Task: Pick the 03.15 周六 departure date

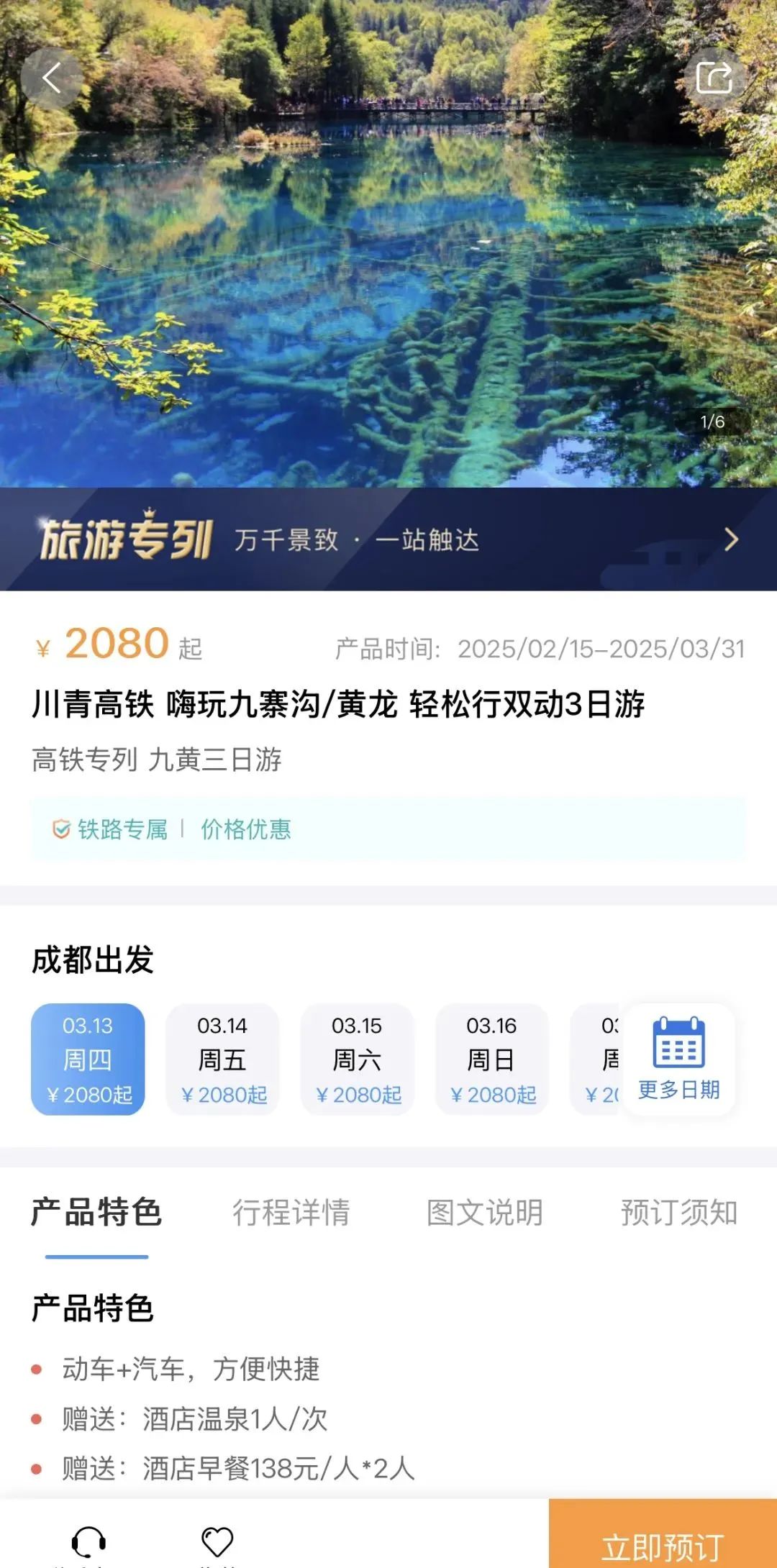Action: click(357, 1059)
